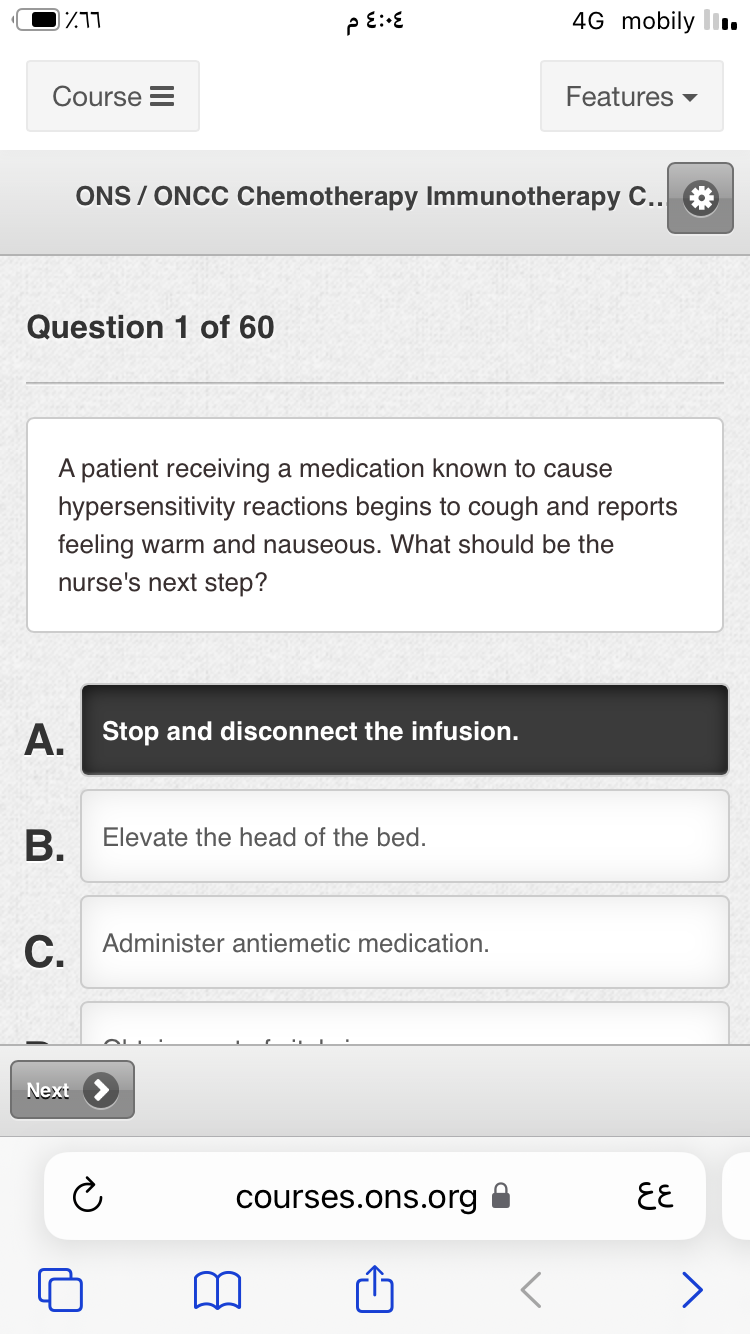The image size is (750, 1334).
Task: Open the Safari share sheet icon
Action: [x=373, y=1289]
